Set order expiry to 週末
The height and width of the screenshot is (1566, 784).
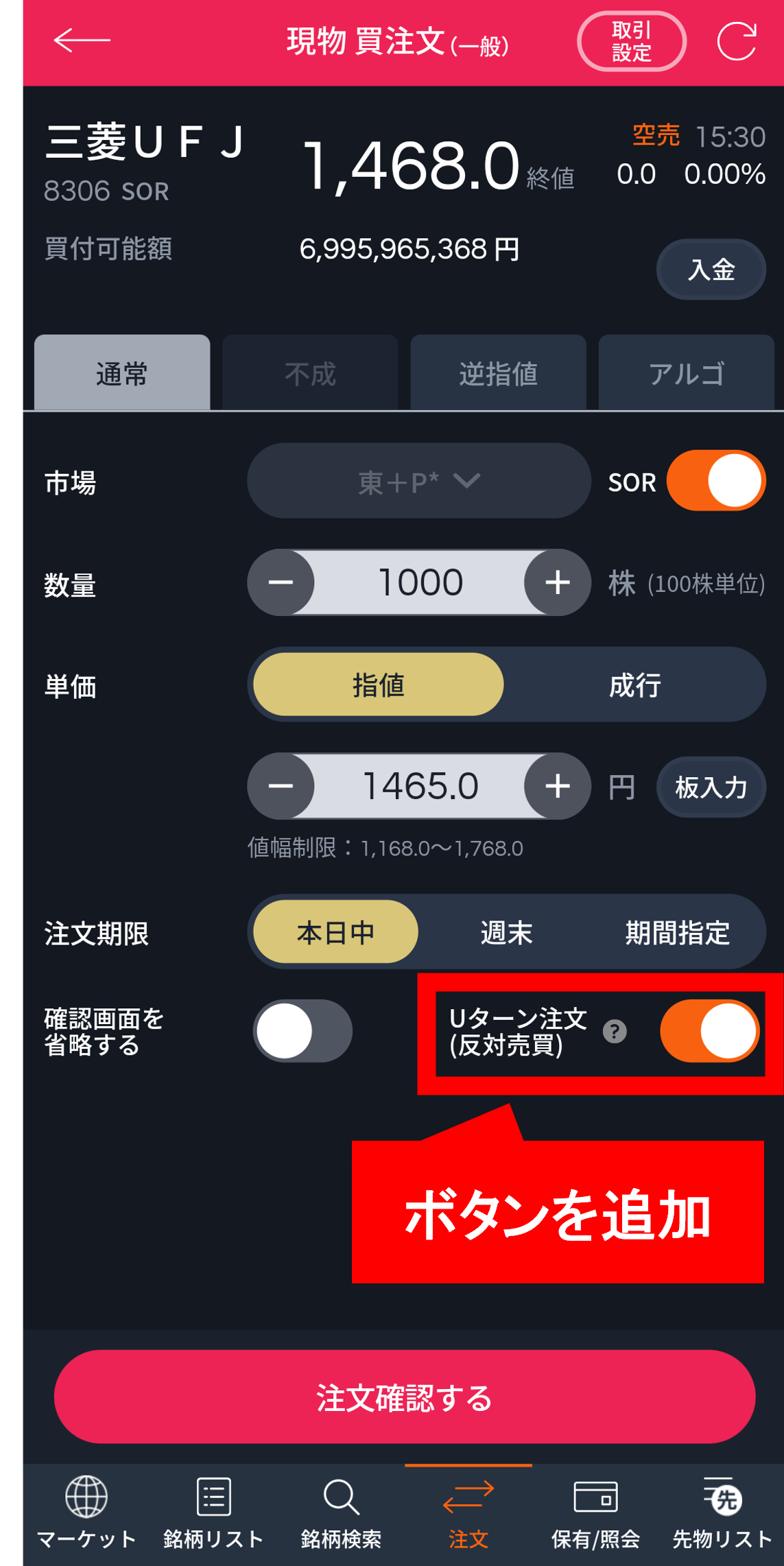click(506, 932)
